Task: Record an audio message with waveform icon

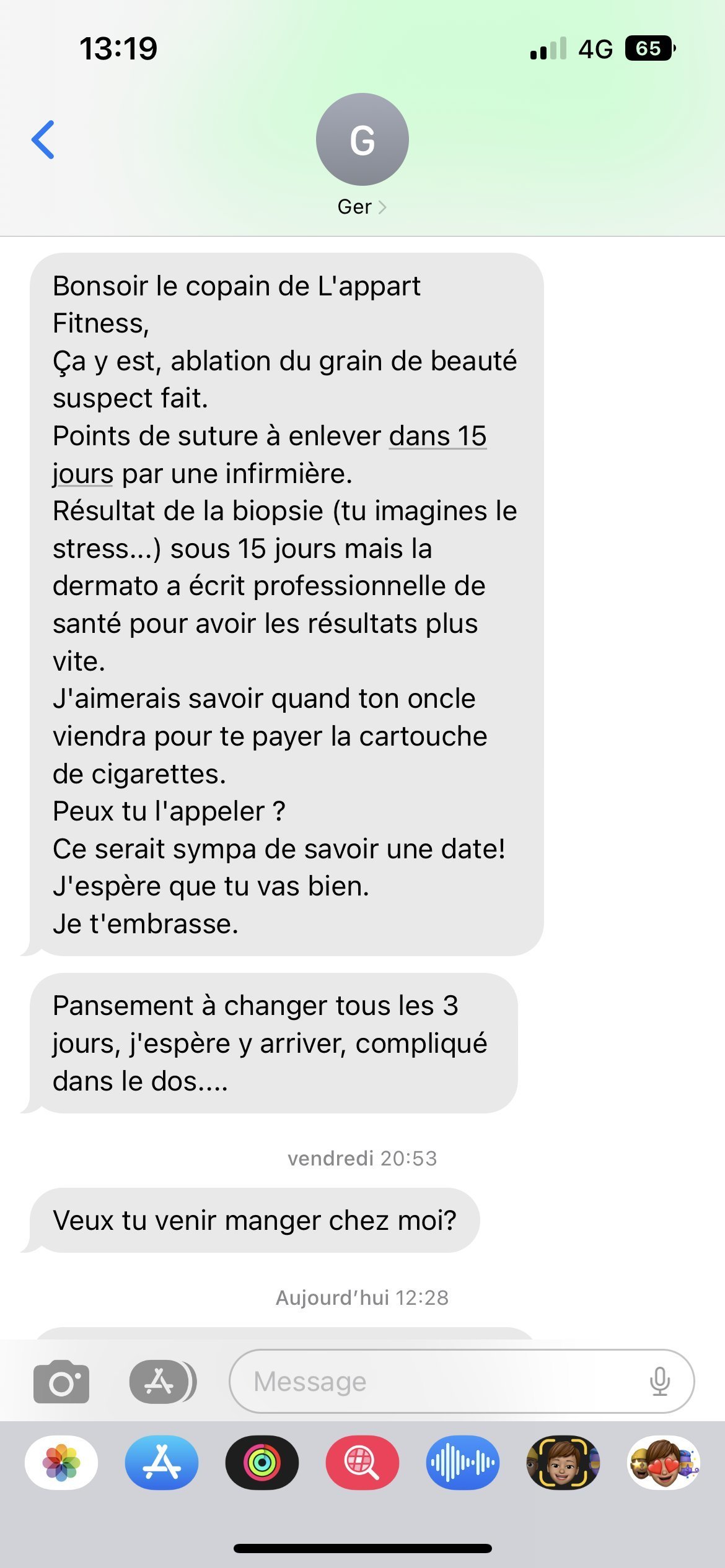Action: click(x=463, y=1463)
